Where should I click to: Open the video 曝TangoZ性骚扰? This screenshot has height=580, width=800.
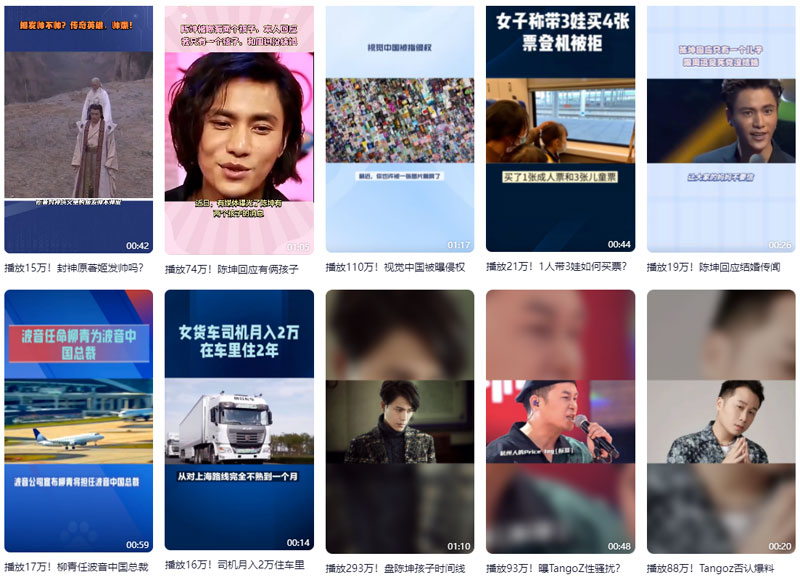pos(560,420)
